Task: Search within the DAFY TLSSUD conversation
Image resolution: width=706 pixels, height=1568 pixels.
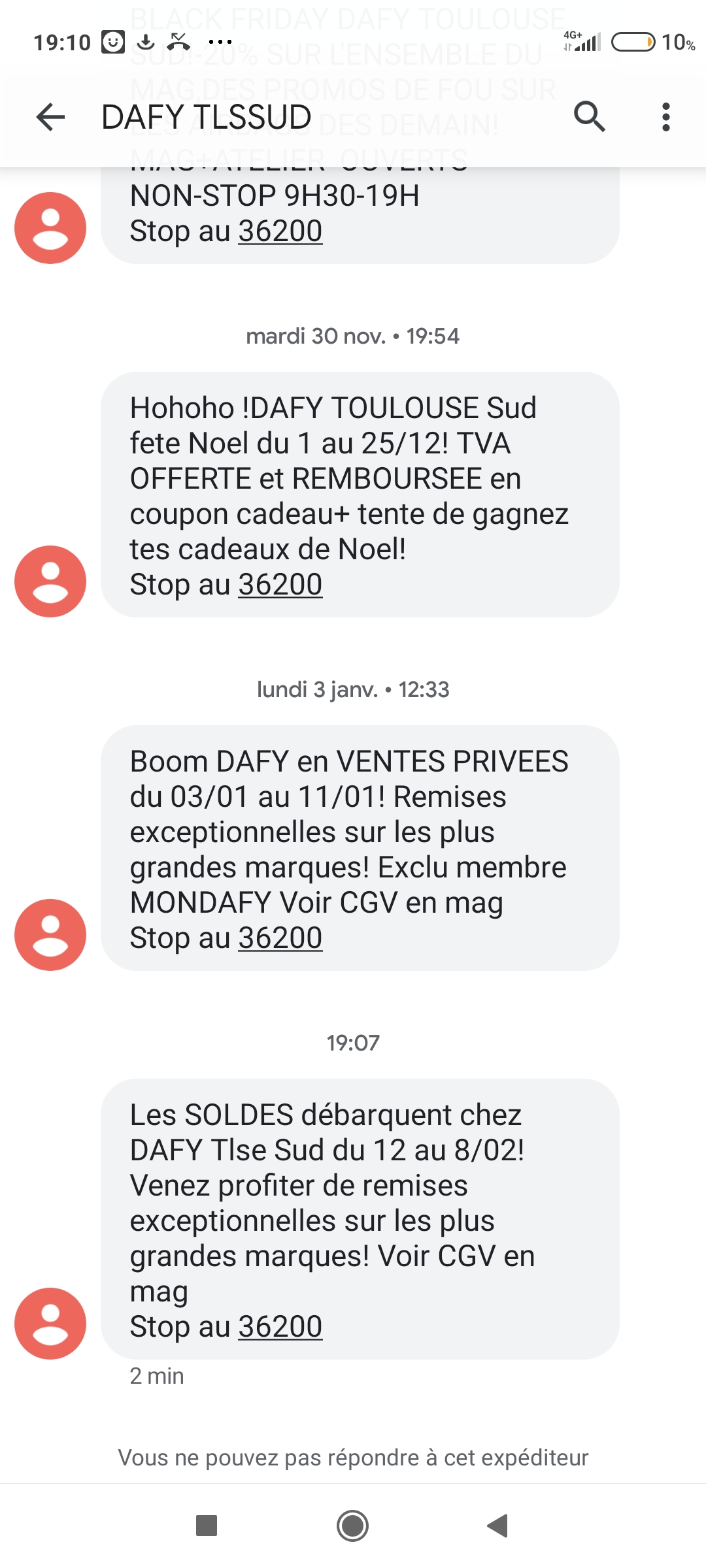Action: point(589,117)
